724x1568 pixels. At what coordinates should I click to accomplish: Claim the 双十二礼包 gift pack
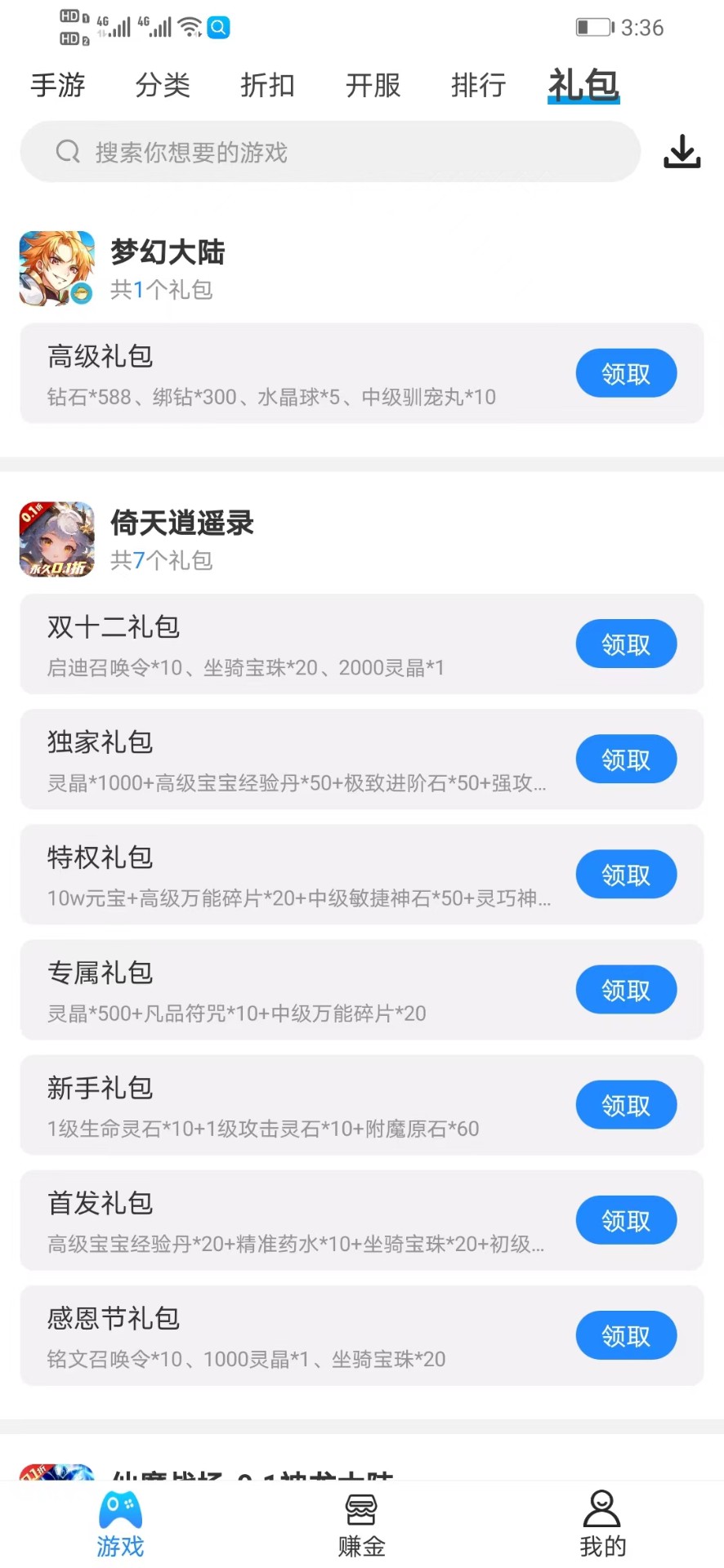[x=626, y=644]
